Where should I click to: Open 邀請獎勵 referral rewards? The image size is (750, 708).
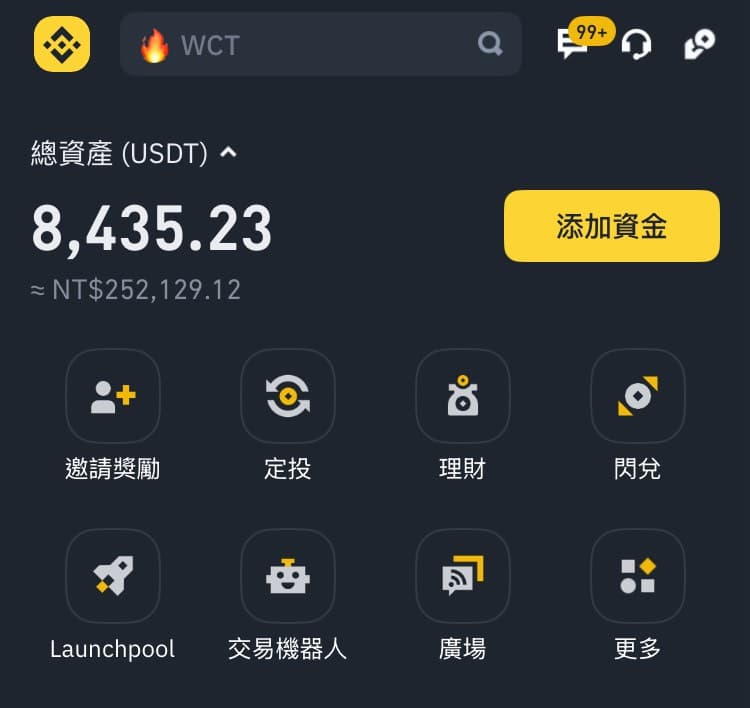coord(113,396)
